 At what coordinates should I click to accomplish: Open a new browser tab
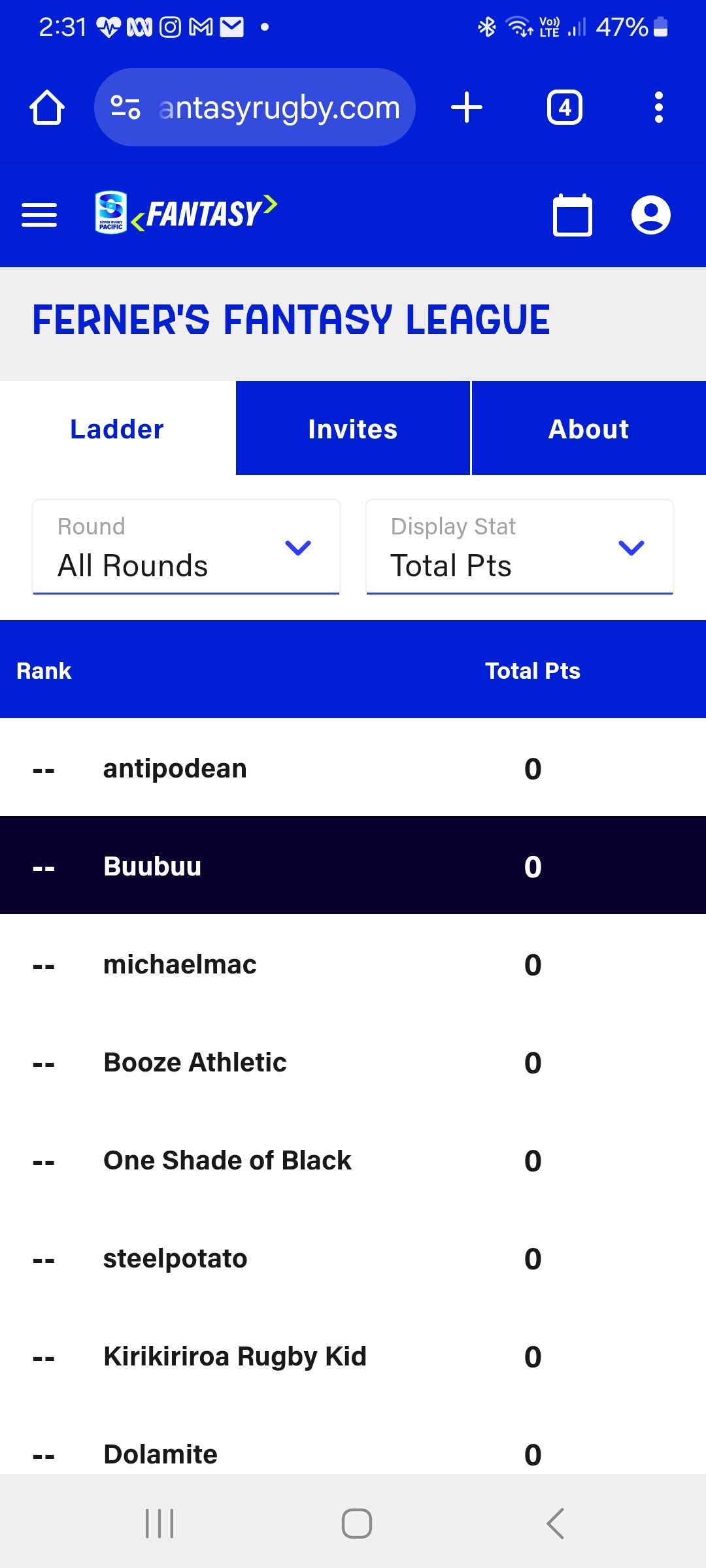click(x=467, y=107)
